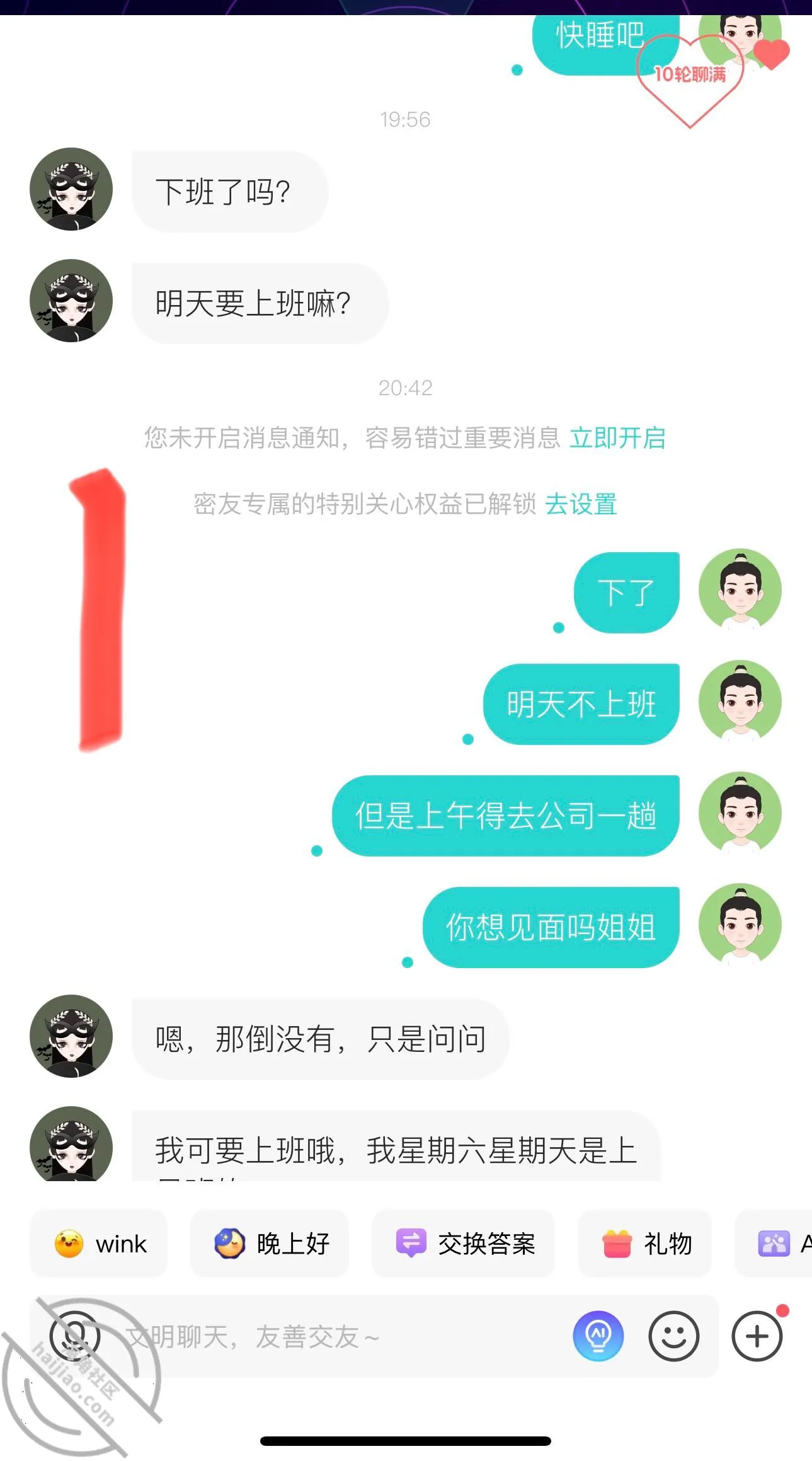Open the AI lightbulb assistant

click(x=598, y=1336)
